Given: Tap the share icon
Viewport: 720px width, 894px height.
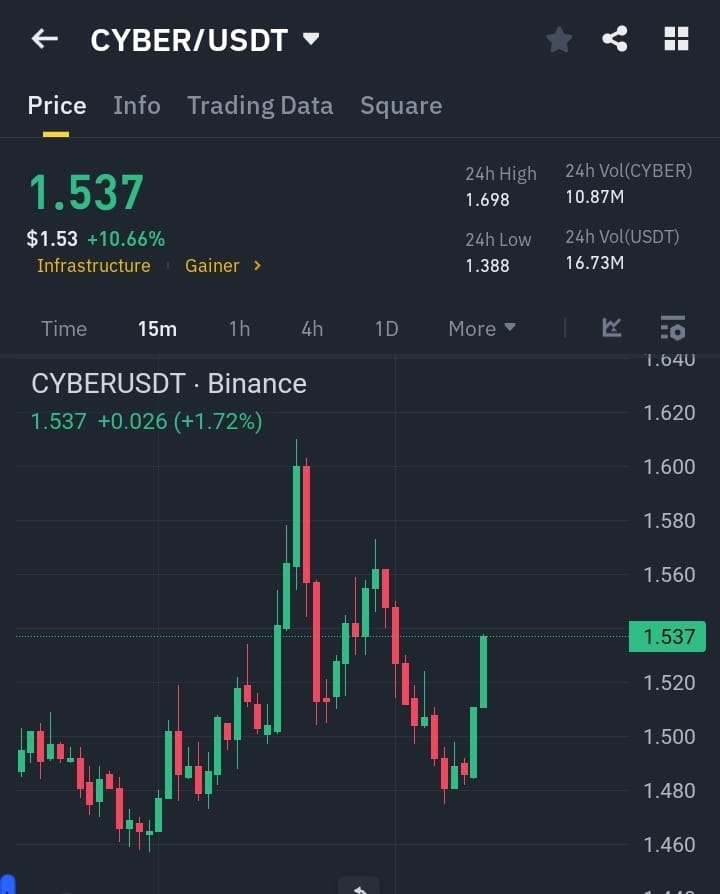Looking at the screenshot, I should [614, 38].
